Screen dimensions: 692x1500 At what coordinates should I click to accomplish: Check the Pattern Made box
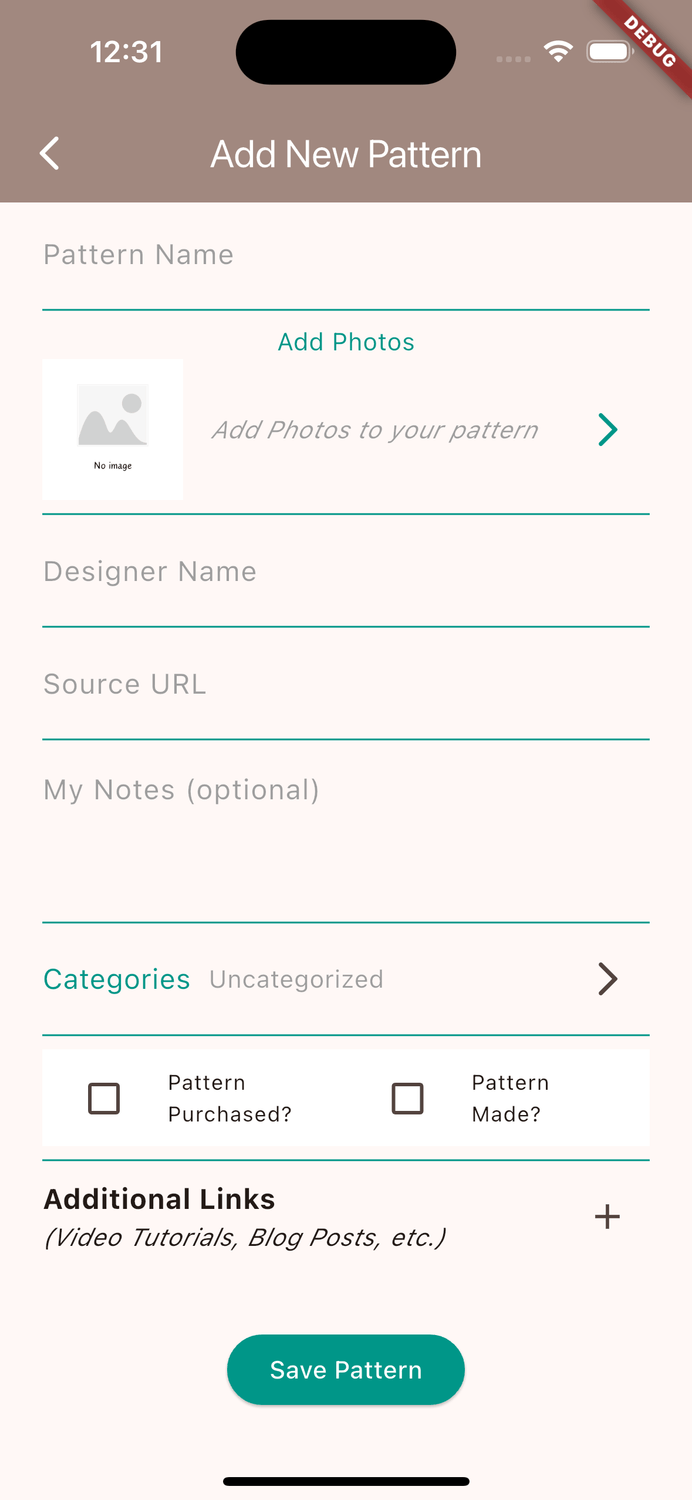click(x=407, y=1098)
